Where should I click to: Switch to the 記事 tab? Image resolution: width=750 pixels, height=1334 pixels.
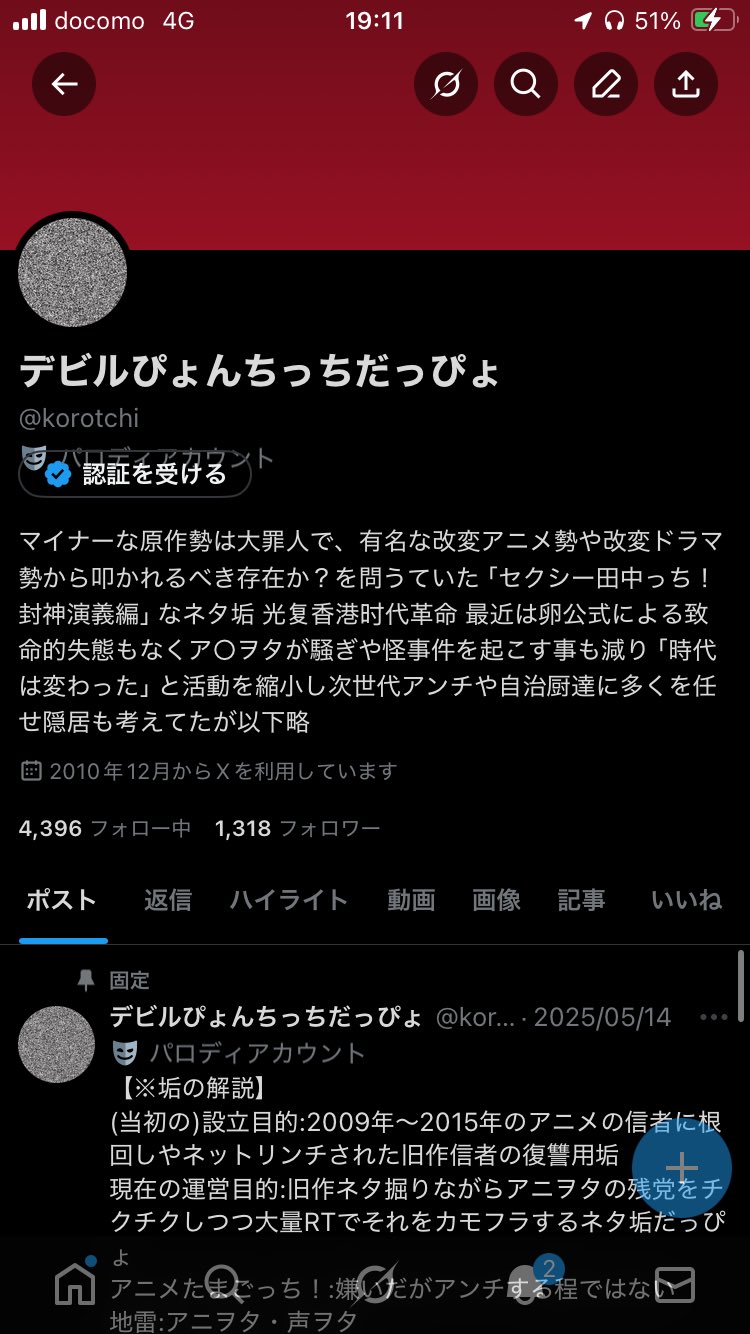tap(581, 900)
